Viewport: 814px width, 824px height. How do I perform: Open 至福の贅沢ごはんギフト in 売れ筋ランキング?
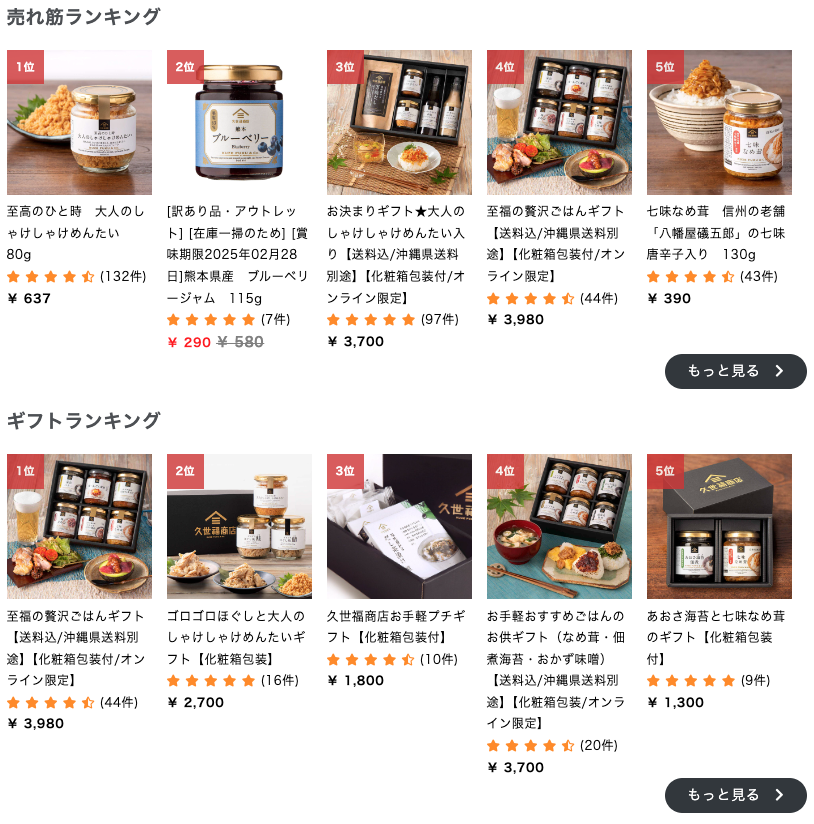pyautogui.click(x=559, y=123)
